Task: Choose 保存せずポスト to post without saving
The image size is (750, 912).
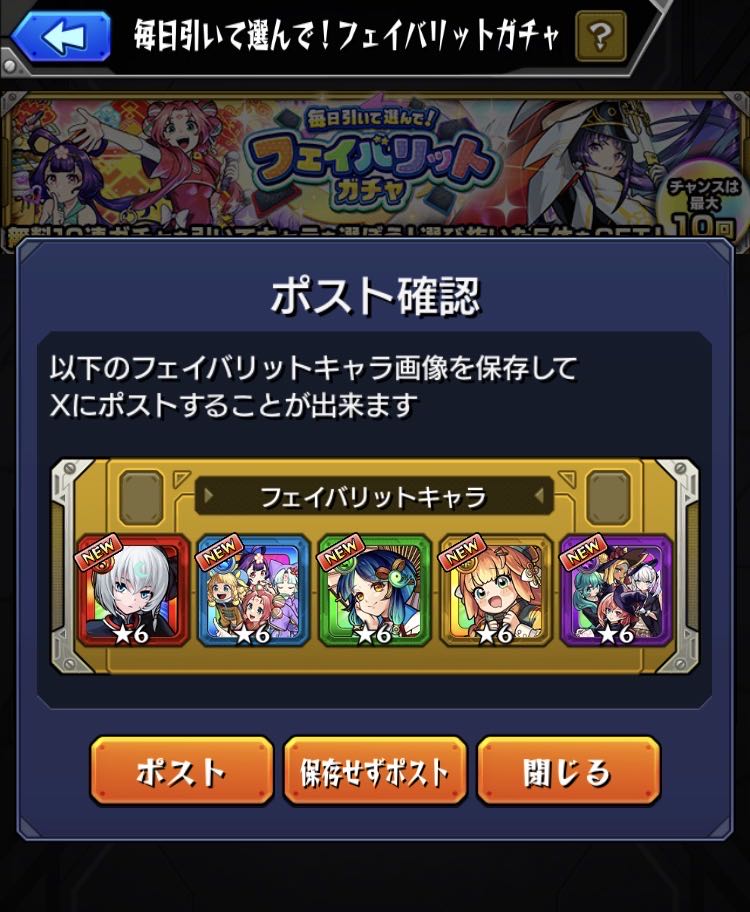Action: click(375, 771)
